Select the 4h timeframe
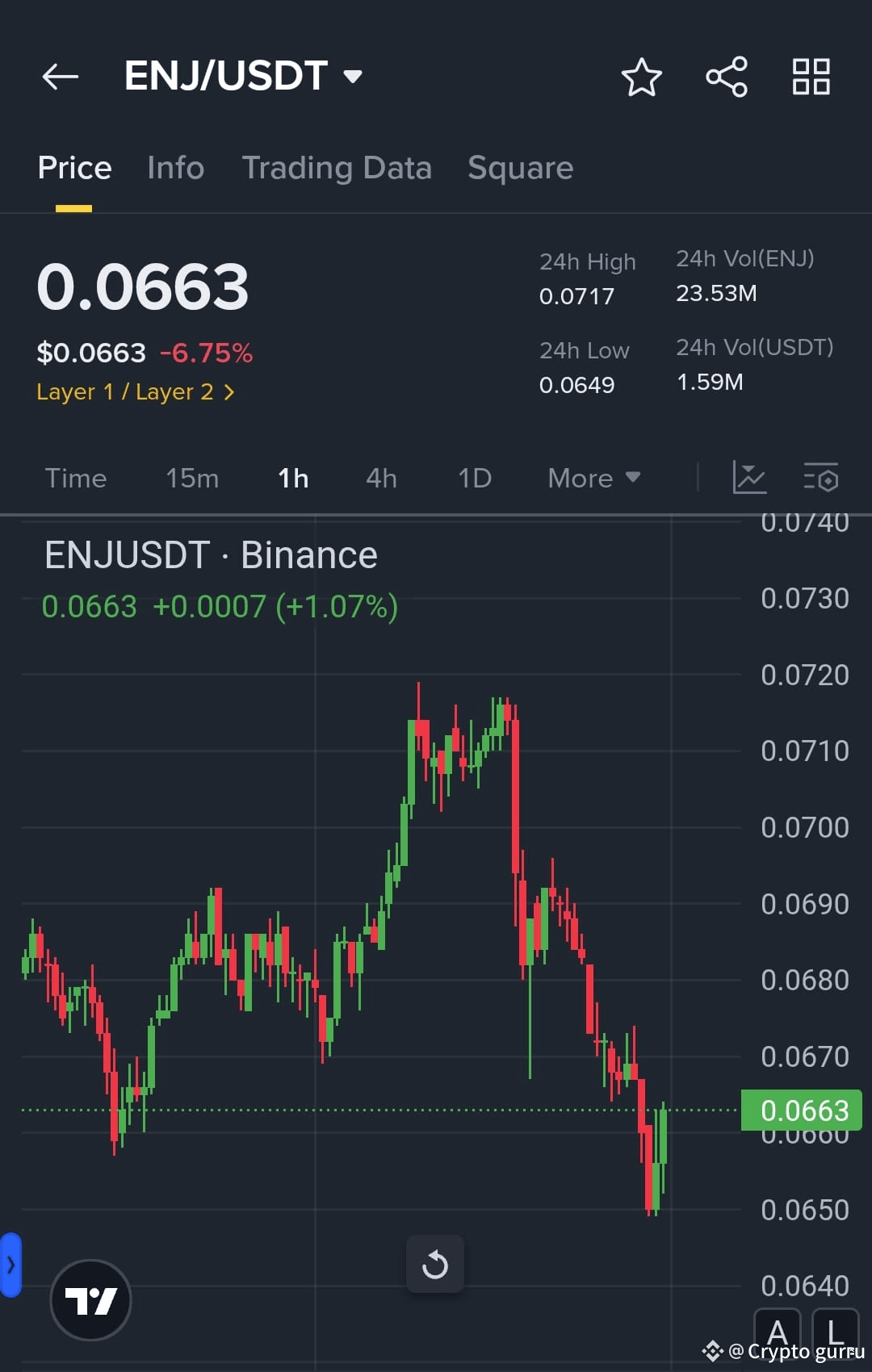 coord(380,478)
